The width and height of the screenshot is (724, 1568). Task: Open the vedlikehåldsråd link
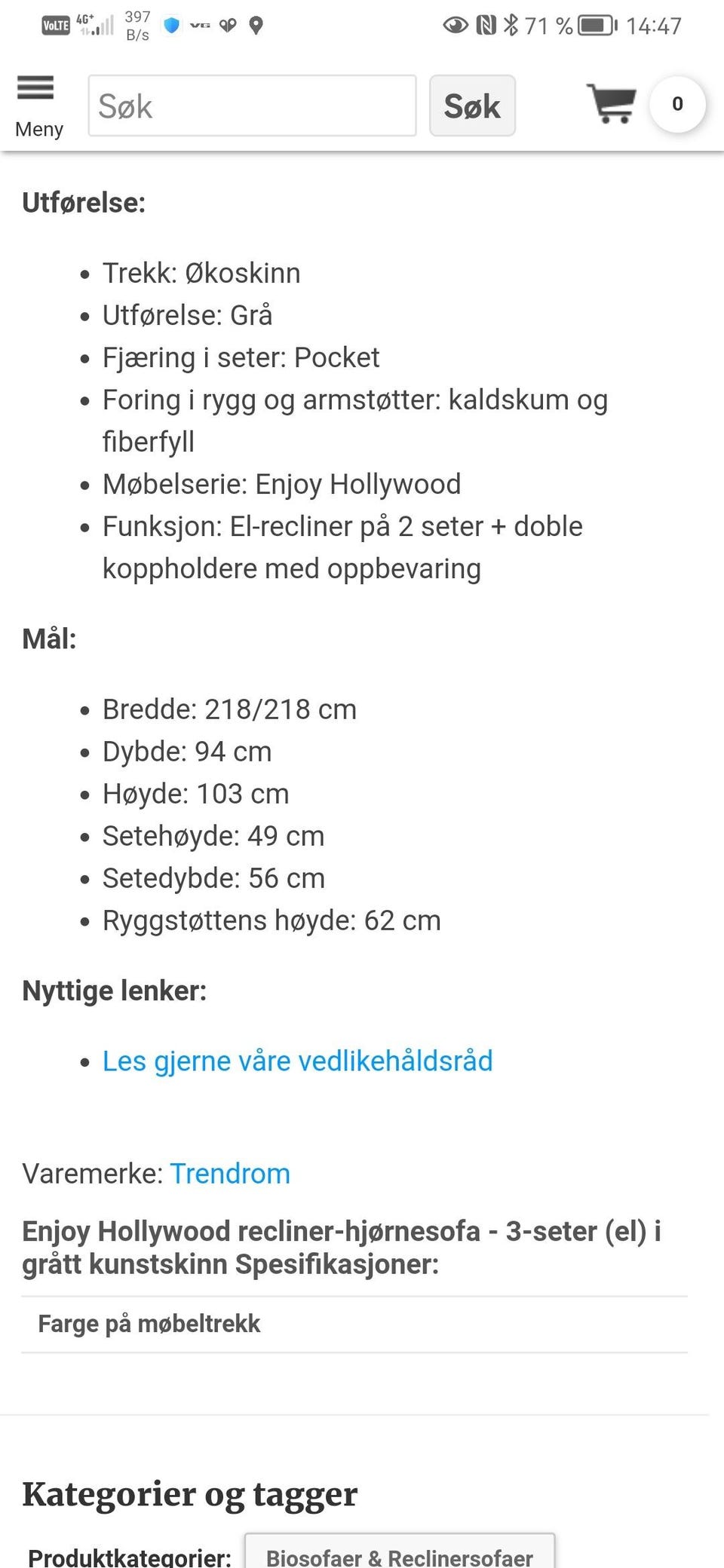pyautogui.click(x=297, y=1060)
